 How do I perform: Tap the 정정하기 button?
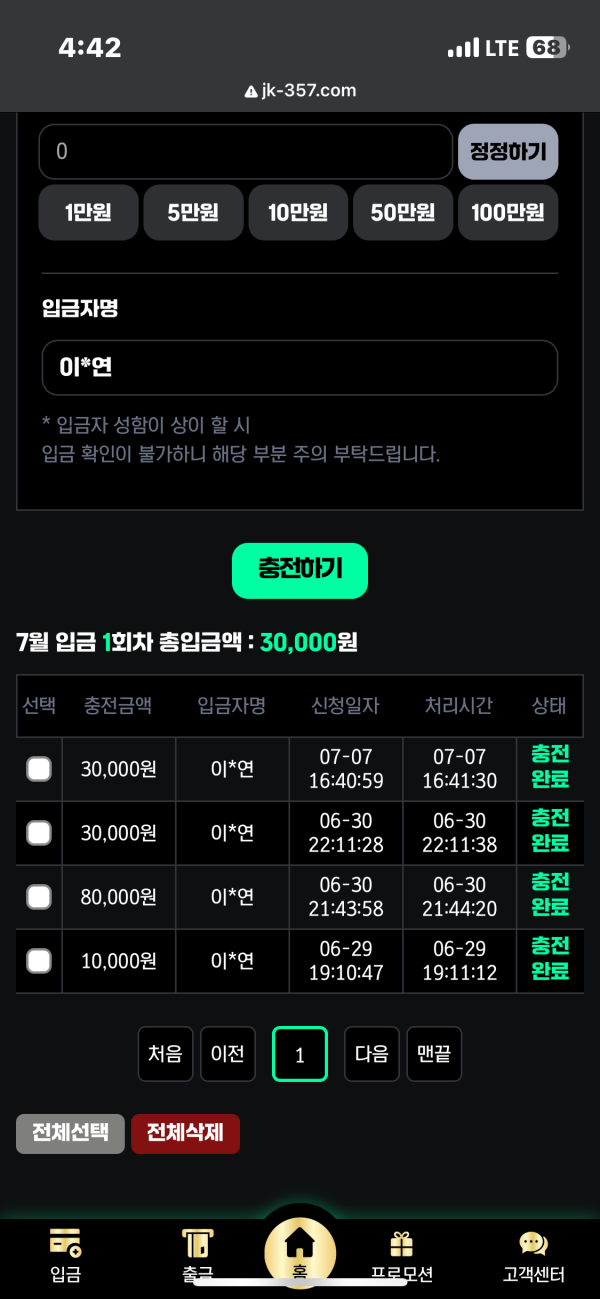click(508, 152)
